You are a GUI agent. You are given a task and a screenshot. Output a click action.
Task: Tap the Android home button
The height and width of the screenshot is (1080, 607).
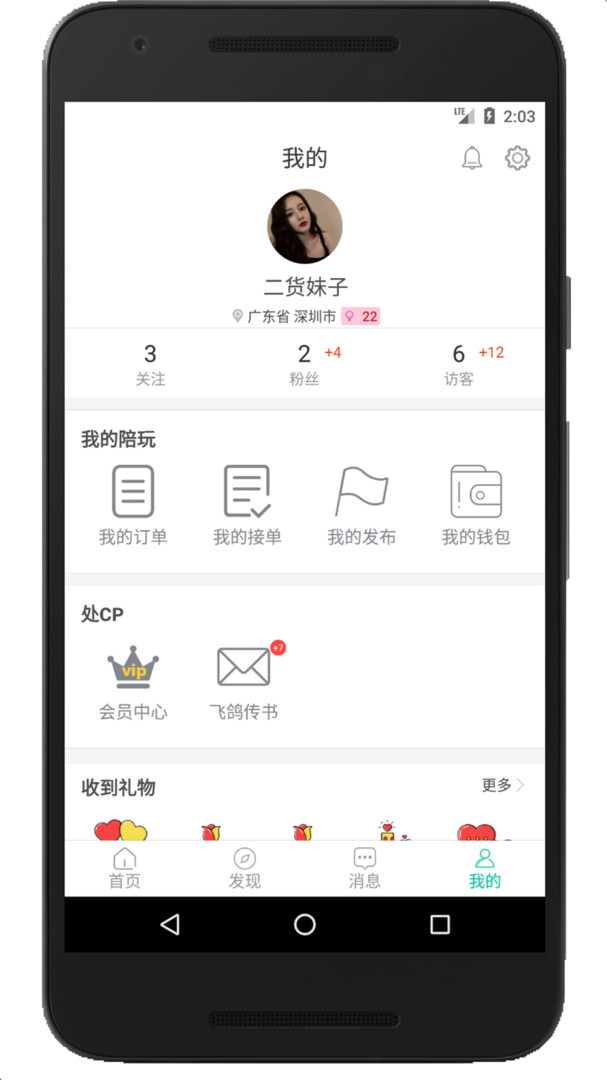[x=305, y=924]
